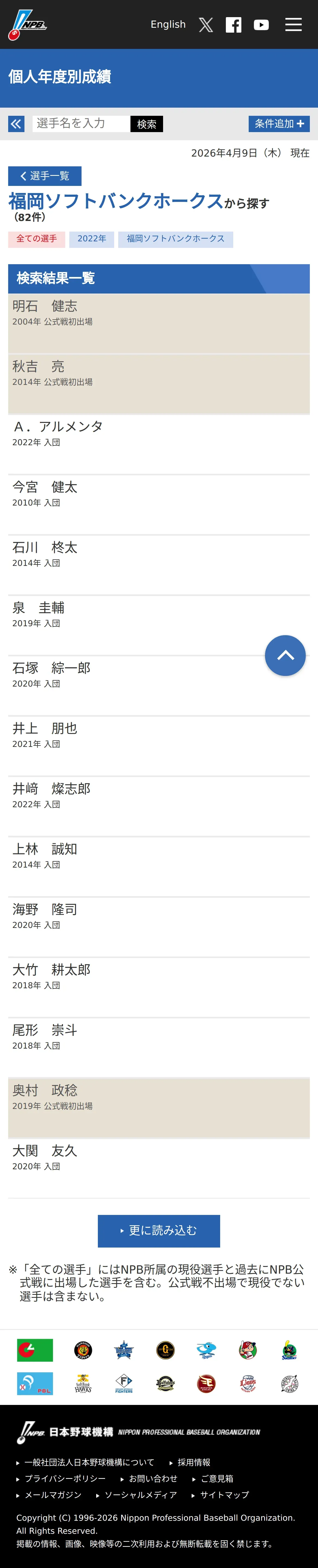The height and width of the screenshot is (1568, 318).
Task: Open NPB's X (Twitter) page
Action: (x=206, y=24)
